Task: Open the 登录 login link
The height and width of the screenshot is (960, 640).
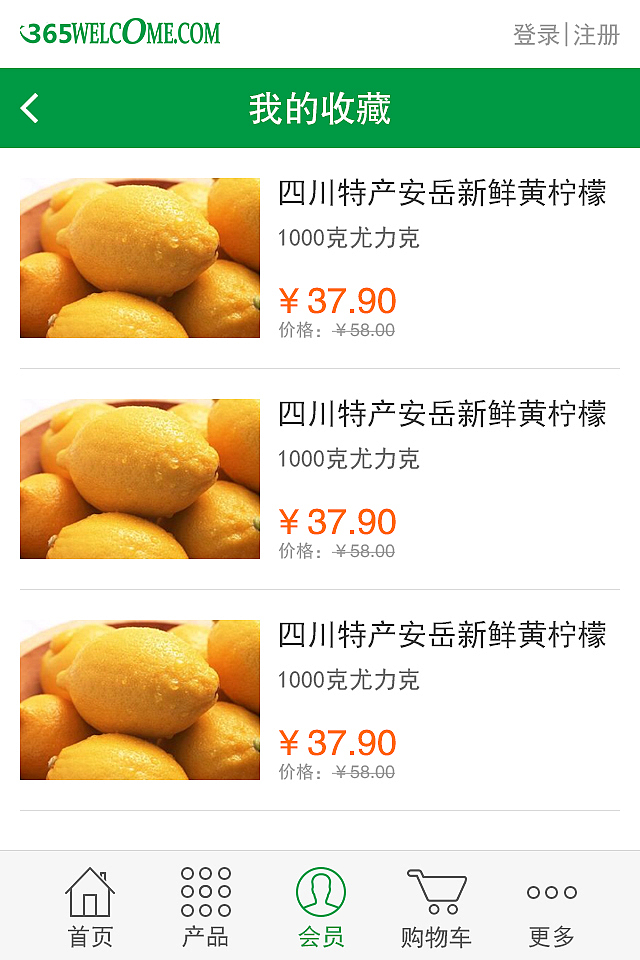Action: tap(536, 35)
